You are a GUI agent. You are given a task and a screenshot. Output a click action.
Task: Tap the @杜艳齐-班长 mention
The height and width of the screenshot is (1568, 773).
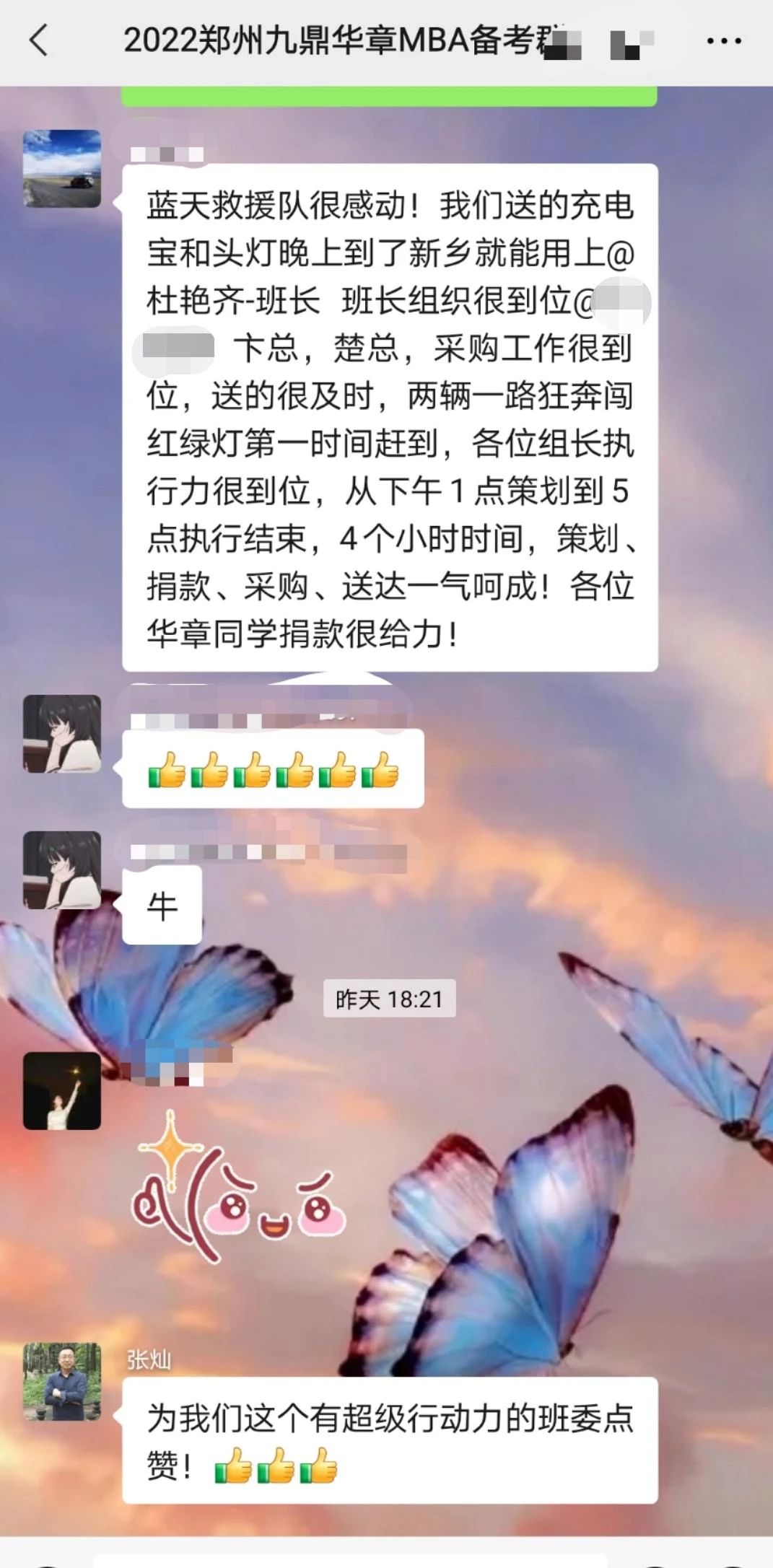click(232, 300)
